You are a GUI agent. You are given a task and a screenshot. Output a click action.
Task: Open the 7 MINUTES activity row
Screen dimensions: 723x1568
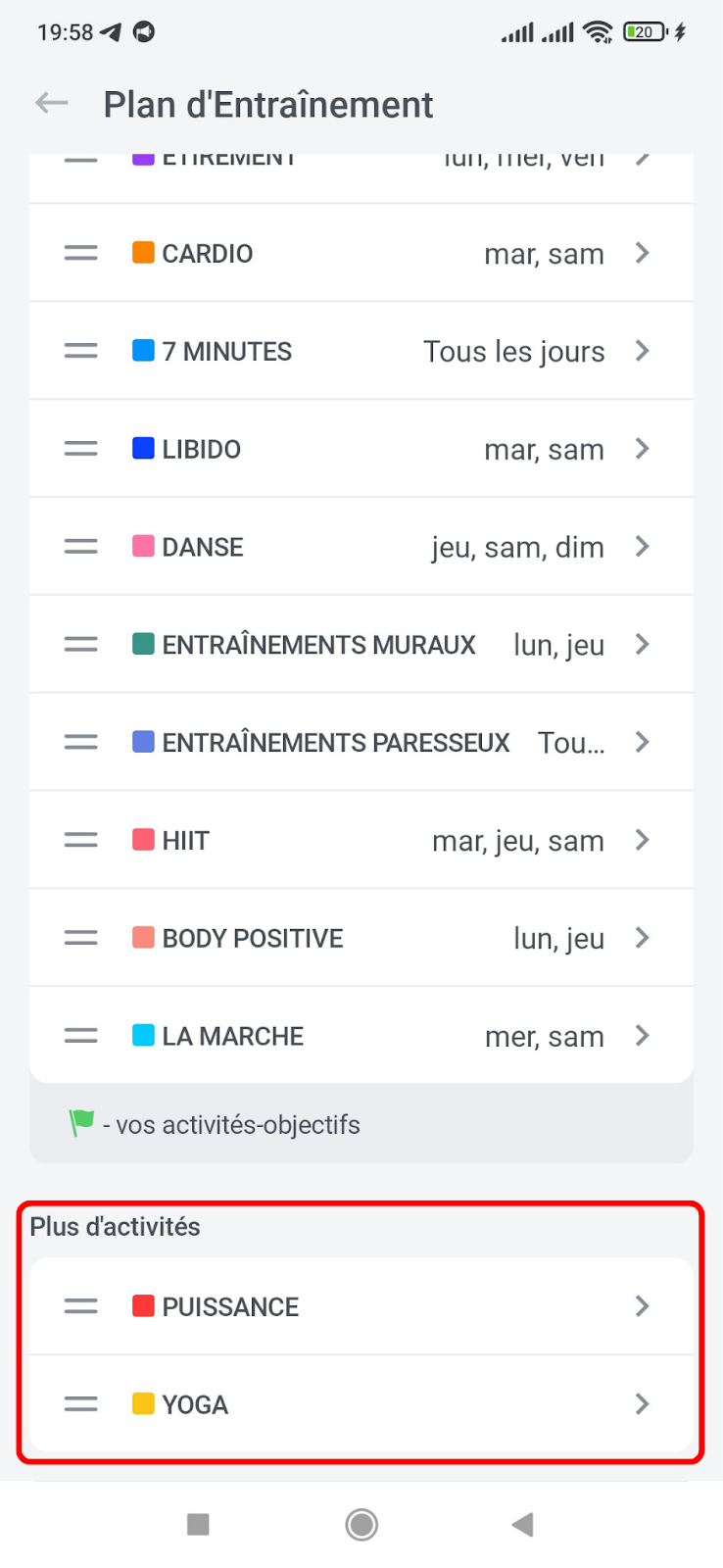[361, 351]
